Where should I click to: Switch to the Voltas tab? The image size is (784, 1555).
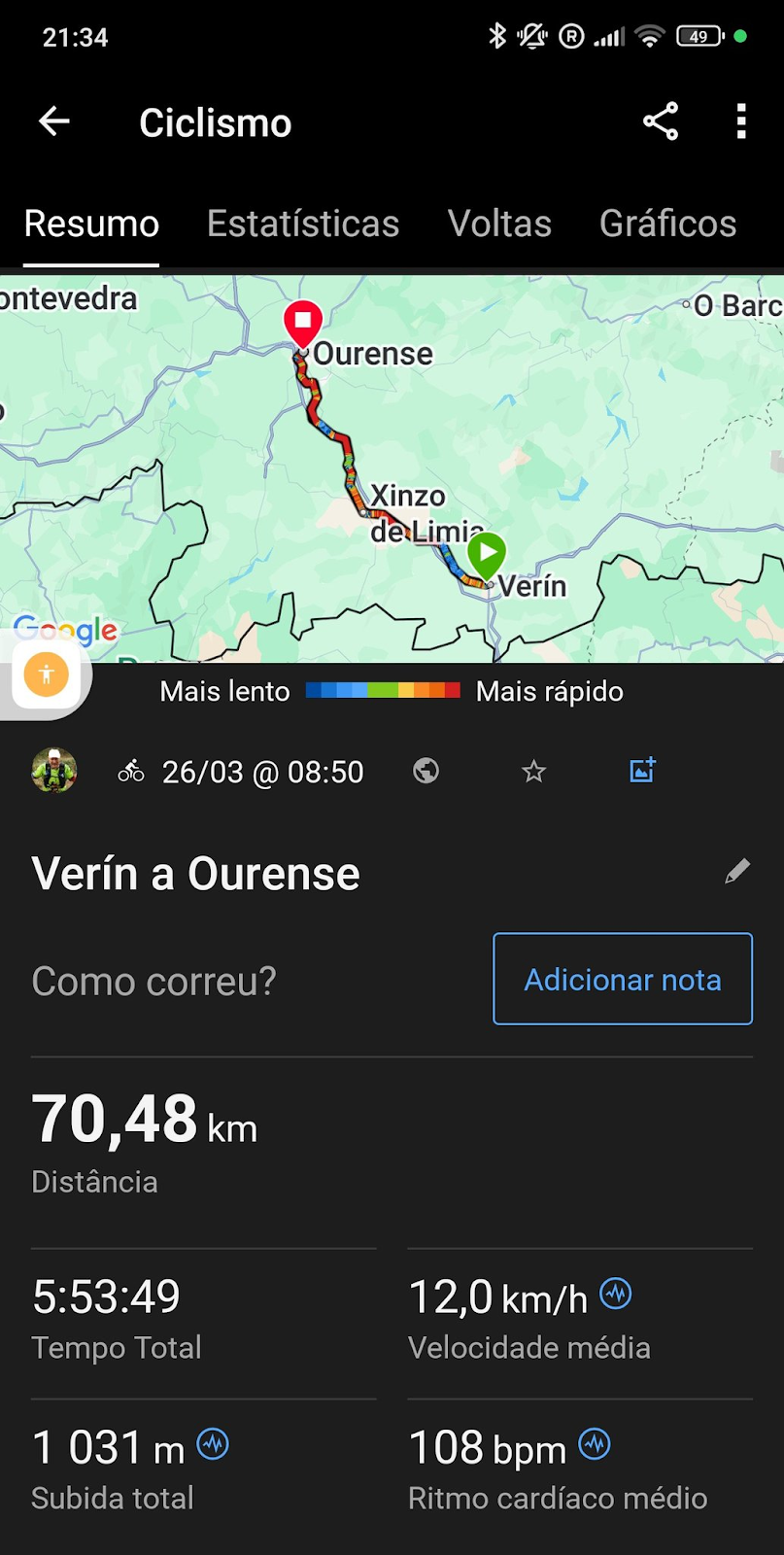[x=499, y=224]
